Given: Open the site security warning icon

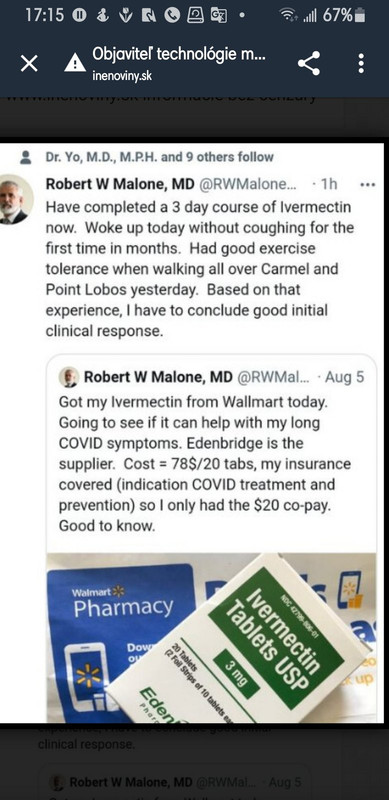Looking at the screenshot, I should point(75,64).
